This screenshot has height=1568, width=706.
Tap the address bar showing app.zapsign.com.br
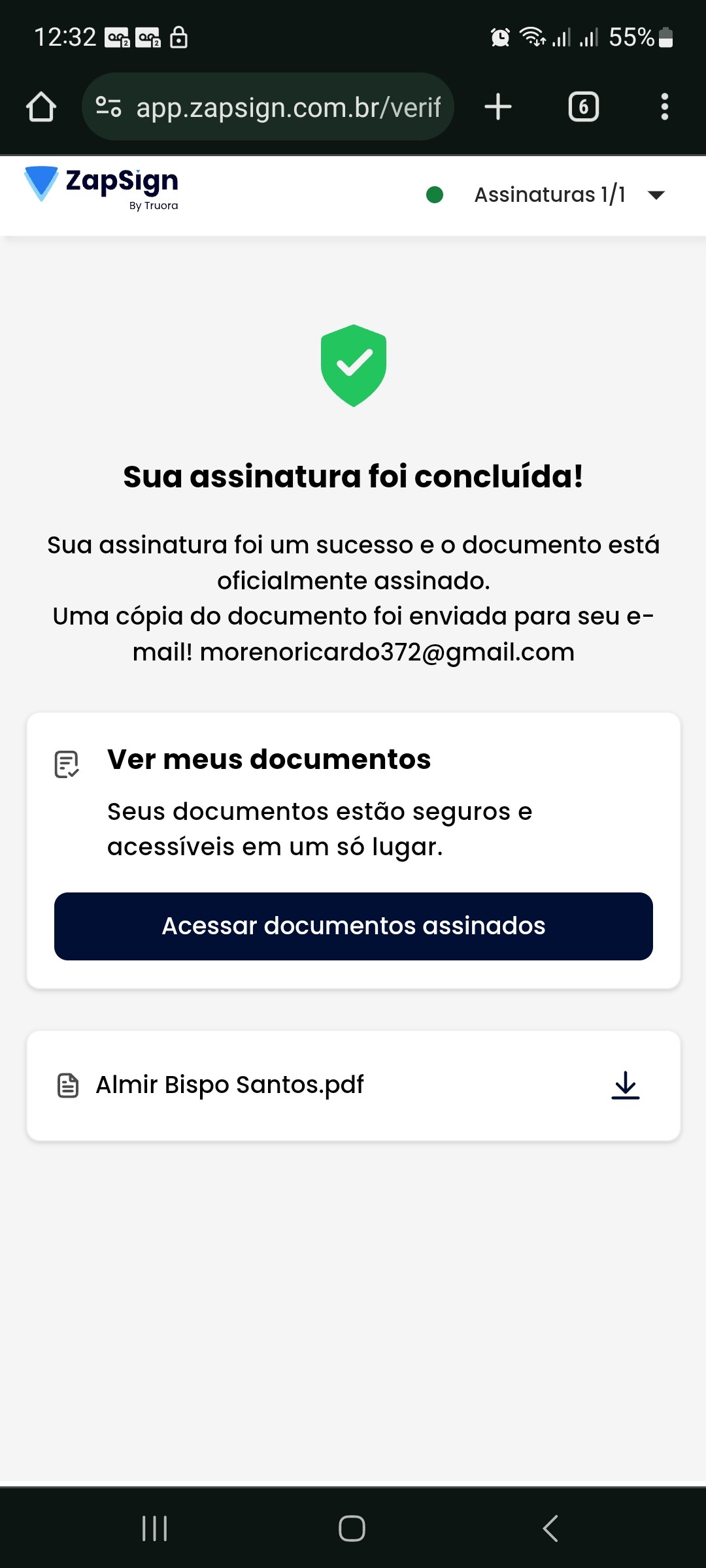click(288, 107)
